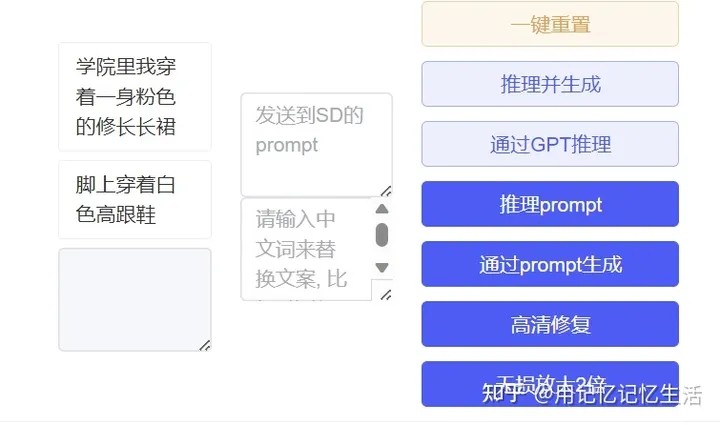Tap the scrollbar up arrow in 替换文案 field
The image size is (720, 425).
coord(381,209)
